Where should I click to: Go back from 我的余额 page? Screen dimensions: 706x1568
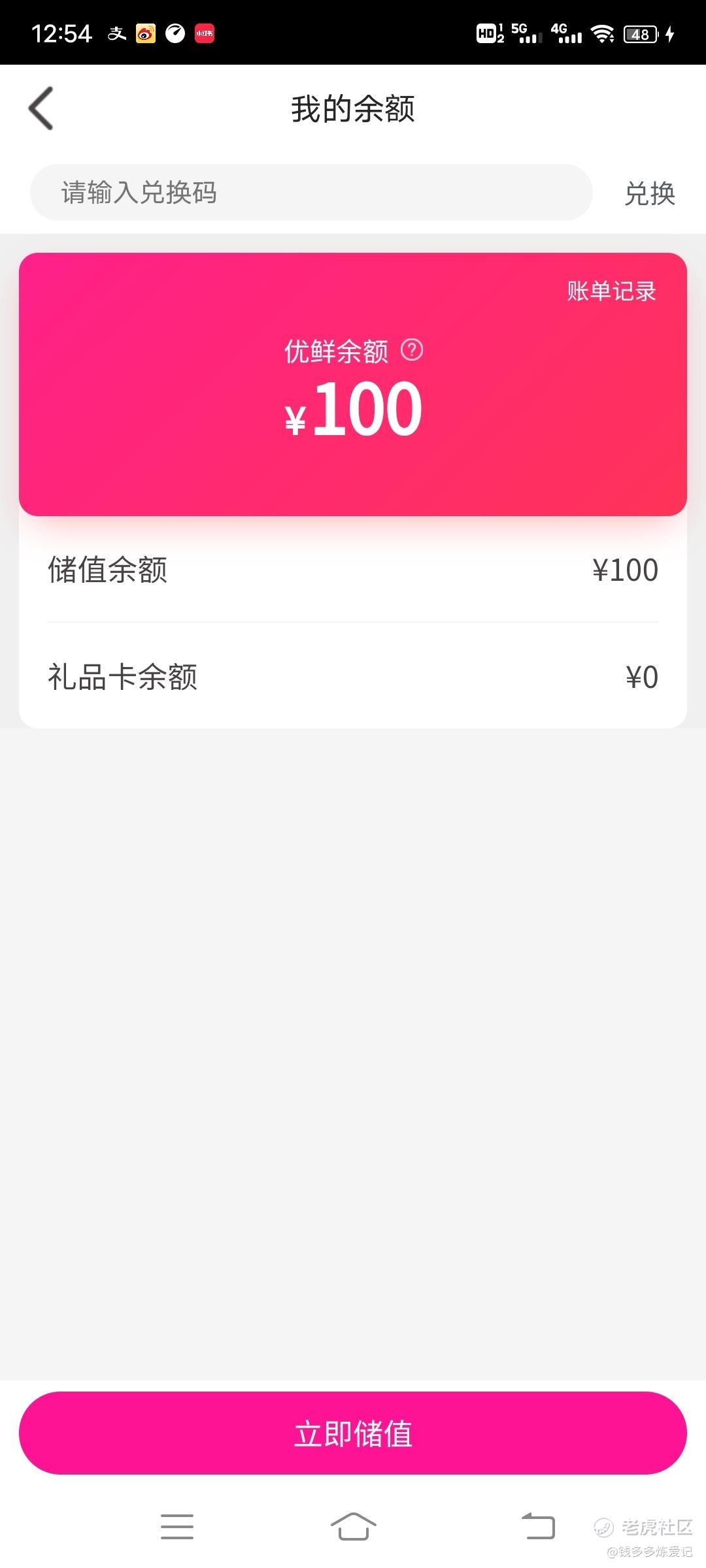tap(41, 108)
